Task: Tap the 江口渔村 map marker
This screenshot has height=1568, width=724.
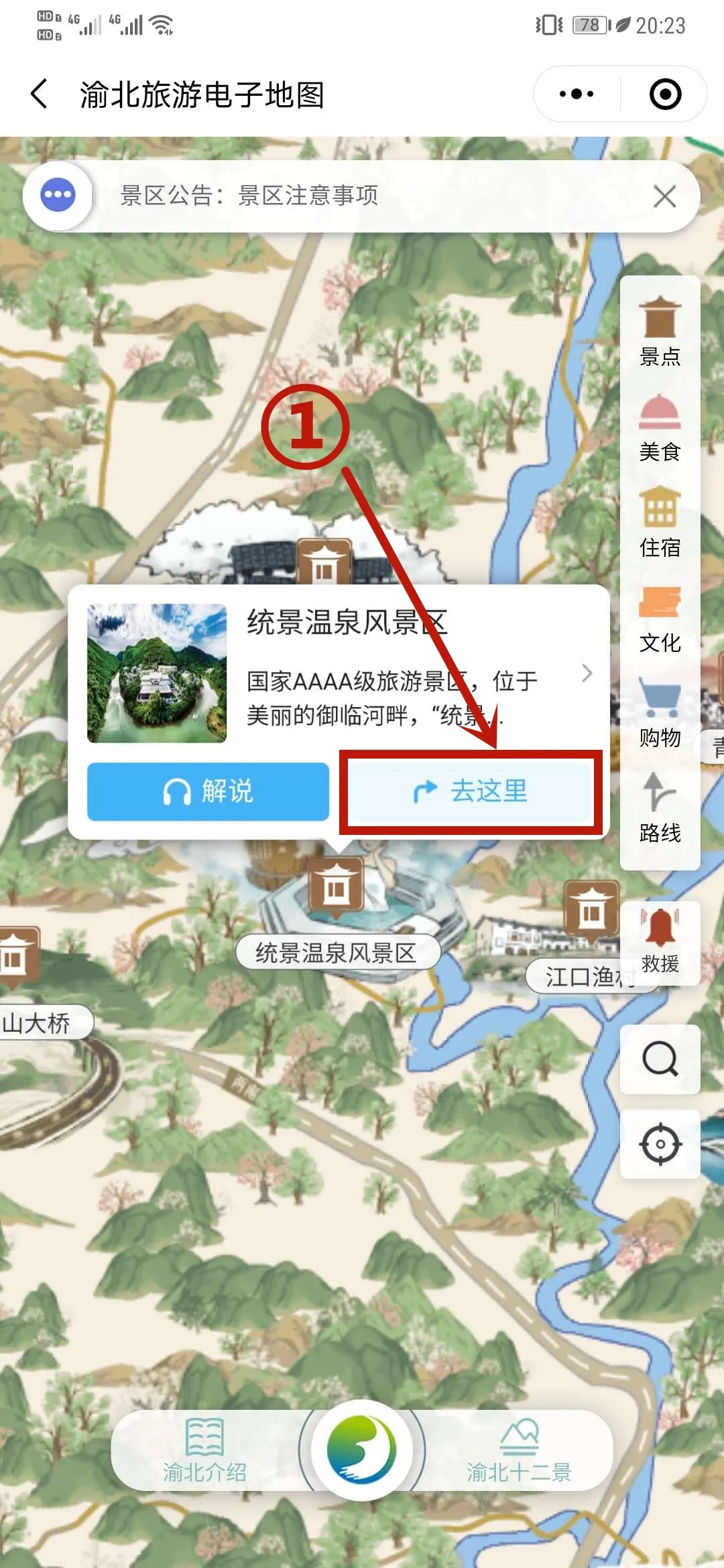Action: tap(591, 911)
